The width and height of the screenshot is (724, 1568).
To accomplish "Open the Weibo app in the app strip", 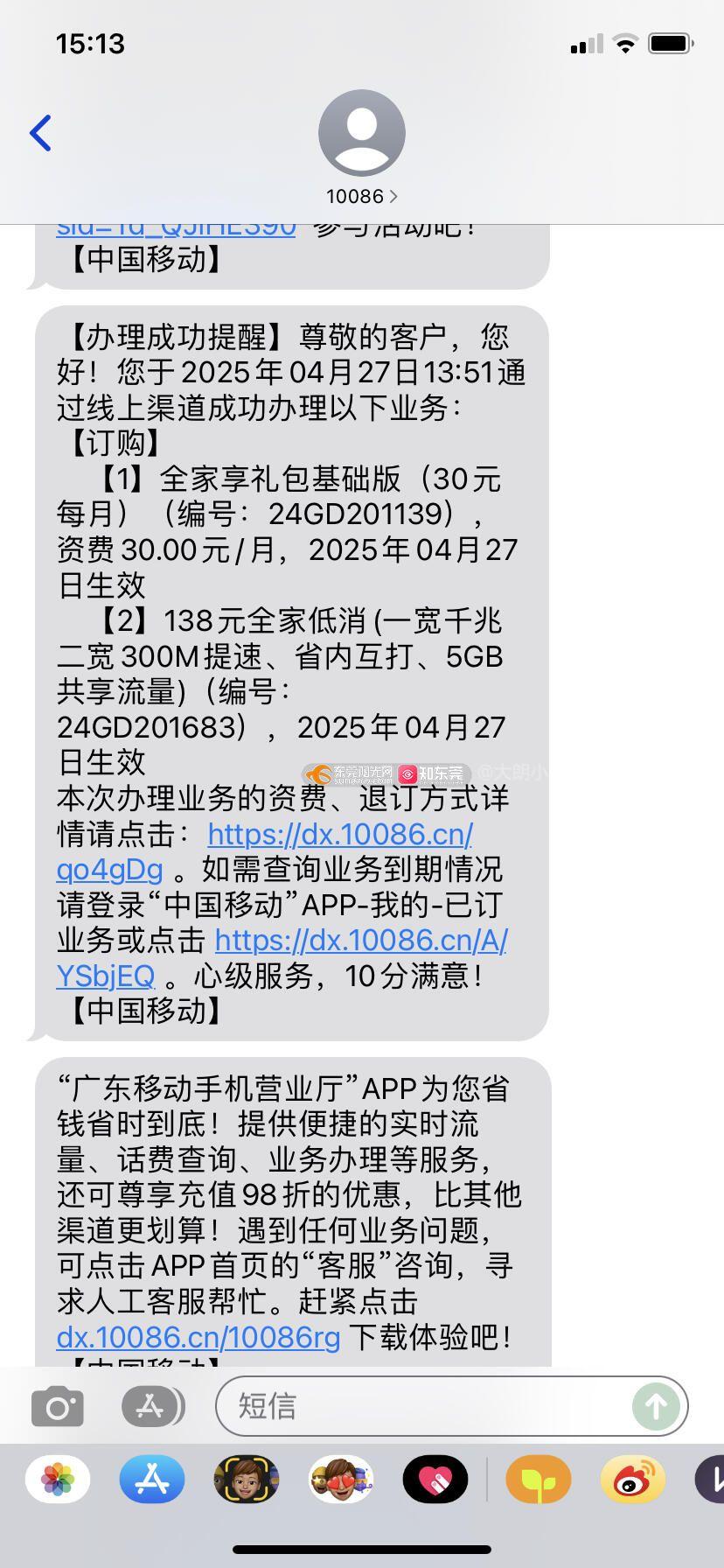I will [633, 1480].
